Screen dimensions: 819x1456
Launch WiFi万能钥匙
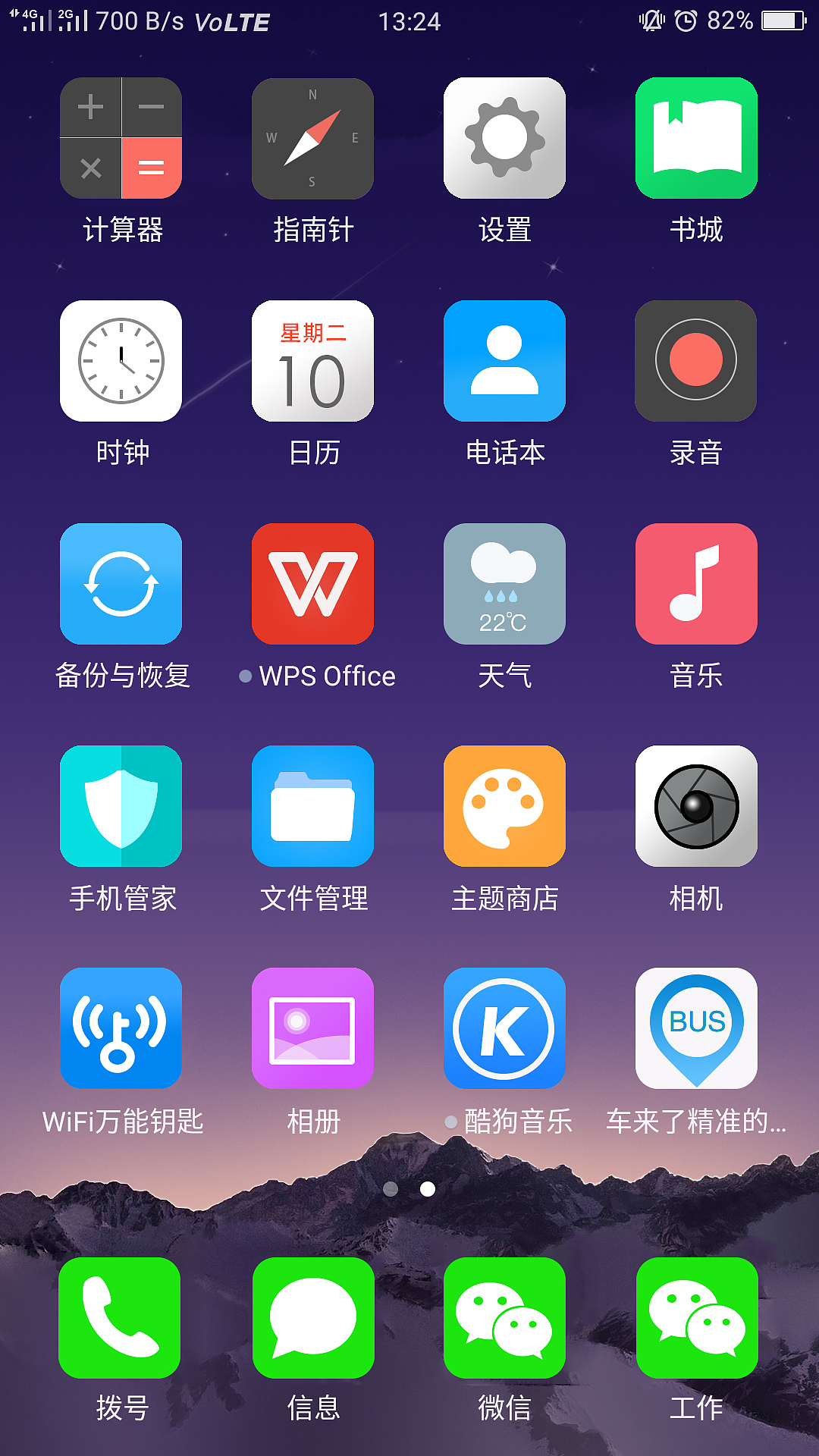coord(121,1029)
